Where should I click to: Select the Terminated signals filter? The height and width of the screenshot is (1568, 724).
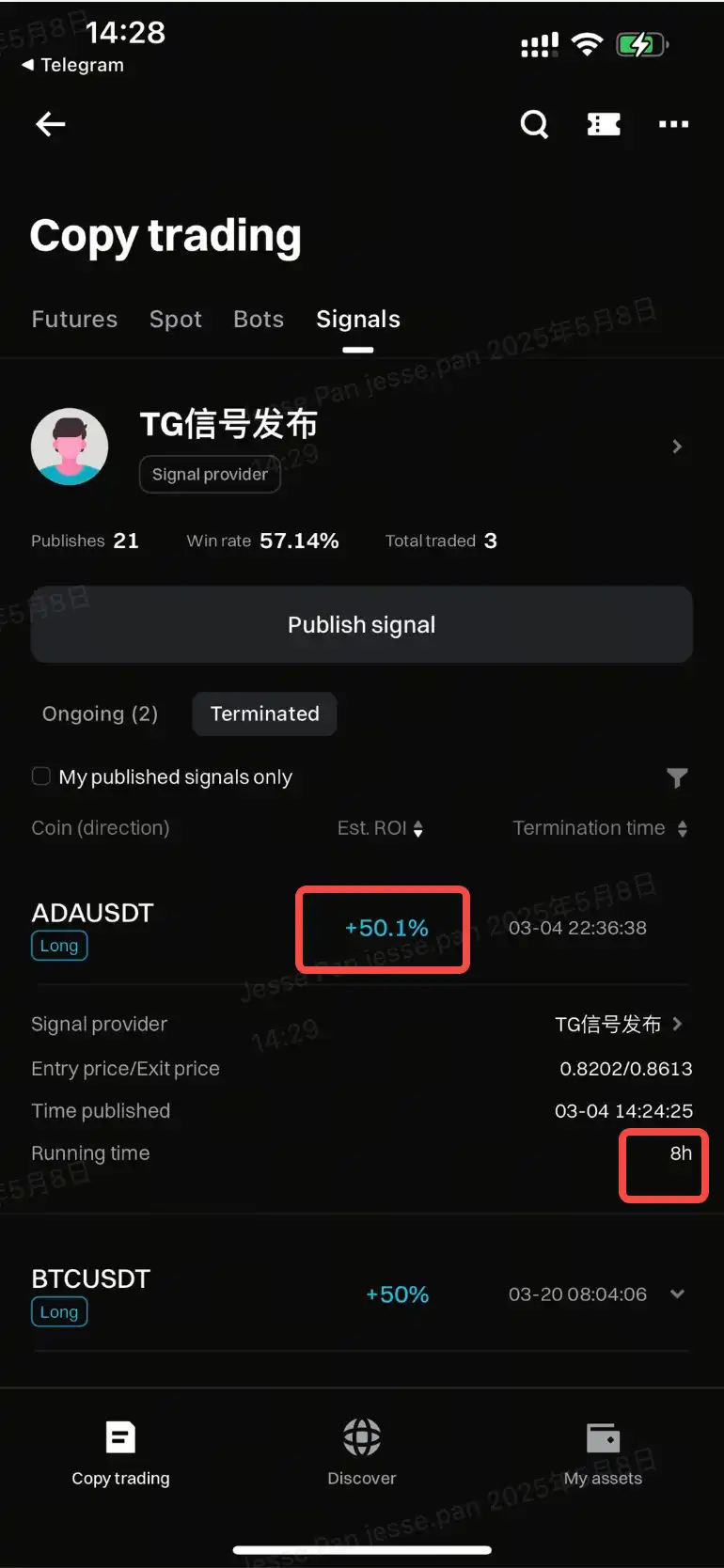(263, 713)
